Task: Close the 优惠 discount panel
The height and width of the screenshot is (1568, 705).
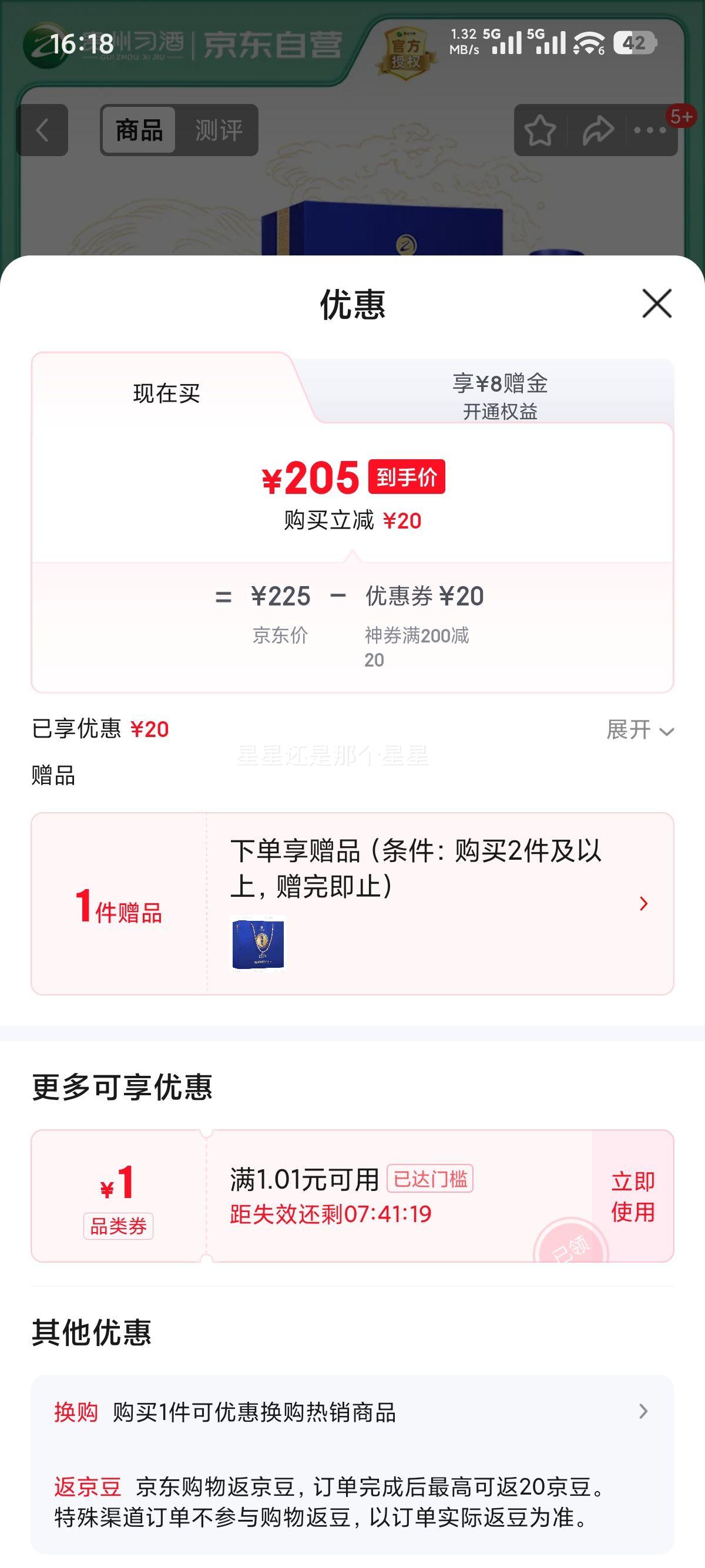Action: 656,304
